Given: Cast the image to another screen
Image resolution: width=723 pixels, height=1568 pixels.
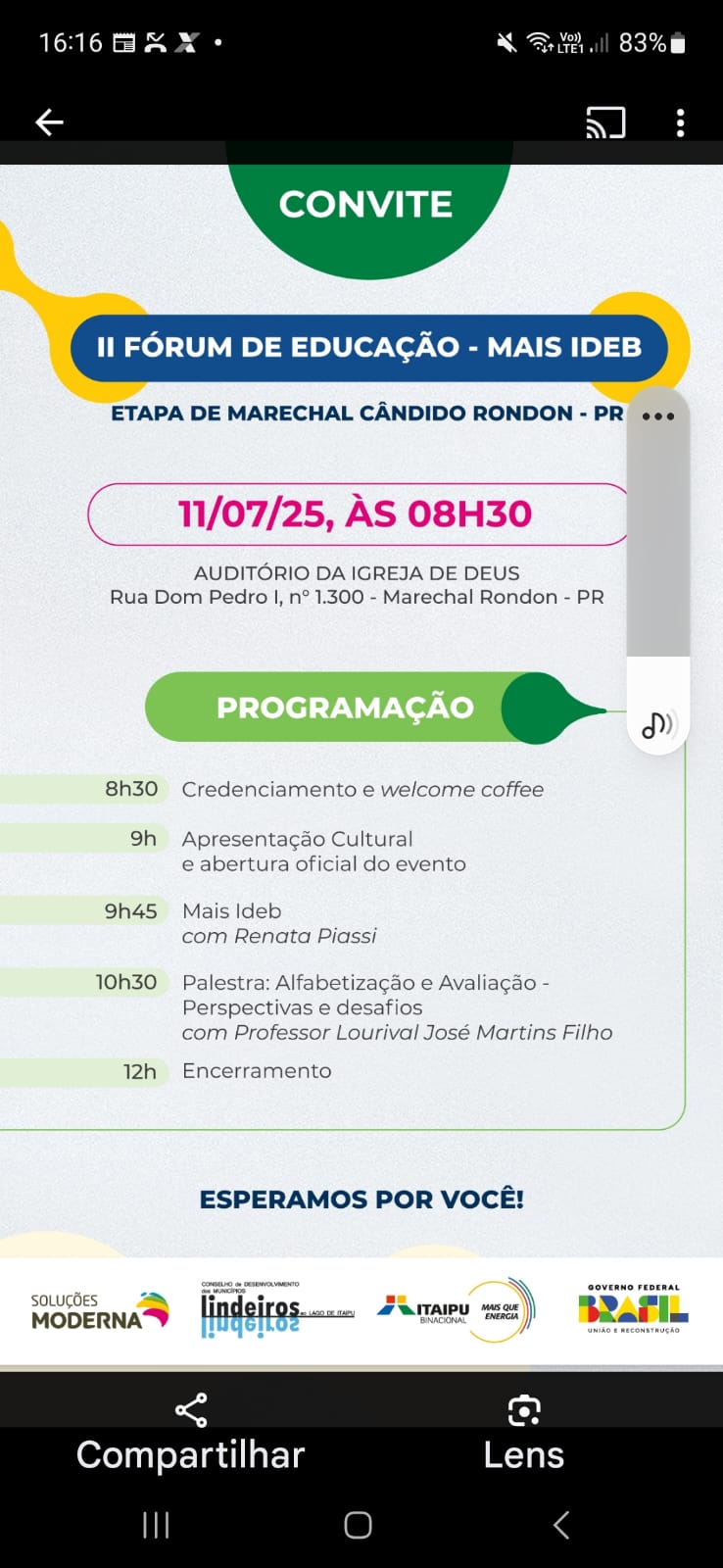Looking at the screenshot, I should pos(605,122).
